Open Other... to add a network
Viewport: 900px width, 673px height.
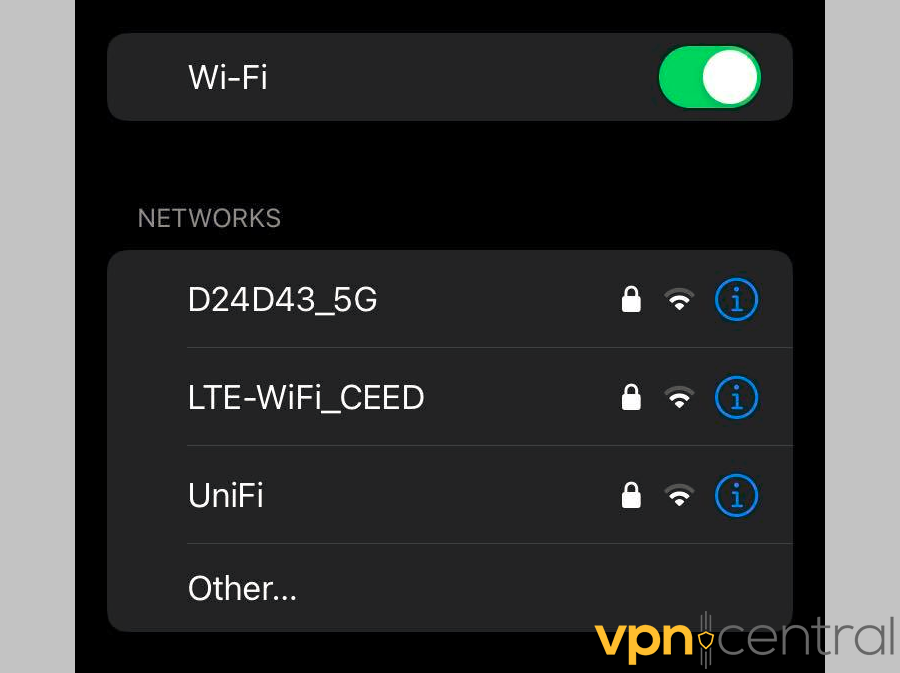[x=243, y=589]
